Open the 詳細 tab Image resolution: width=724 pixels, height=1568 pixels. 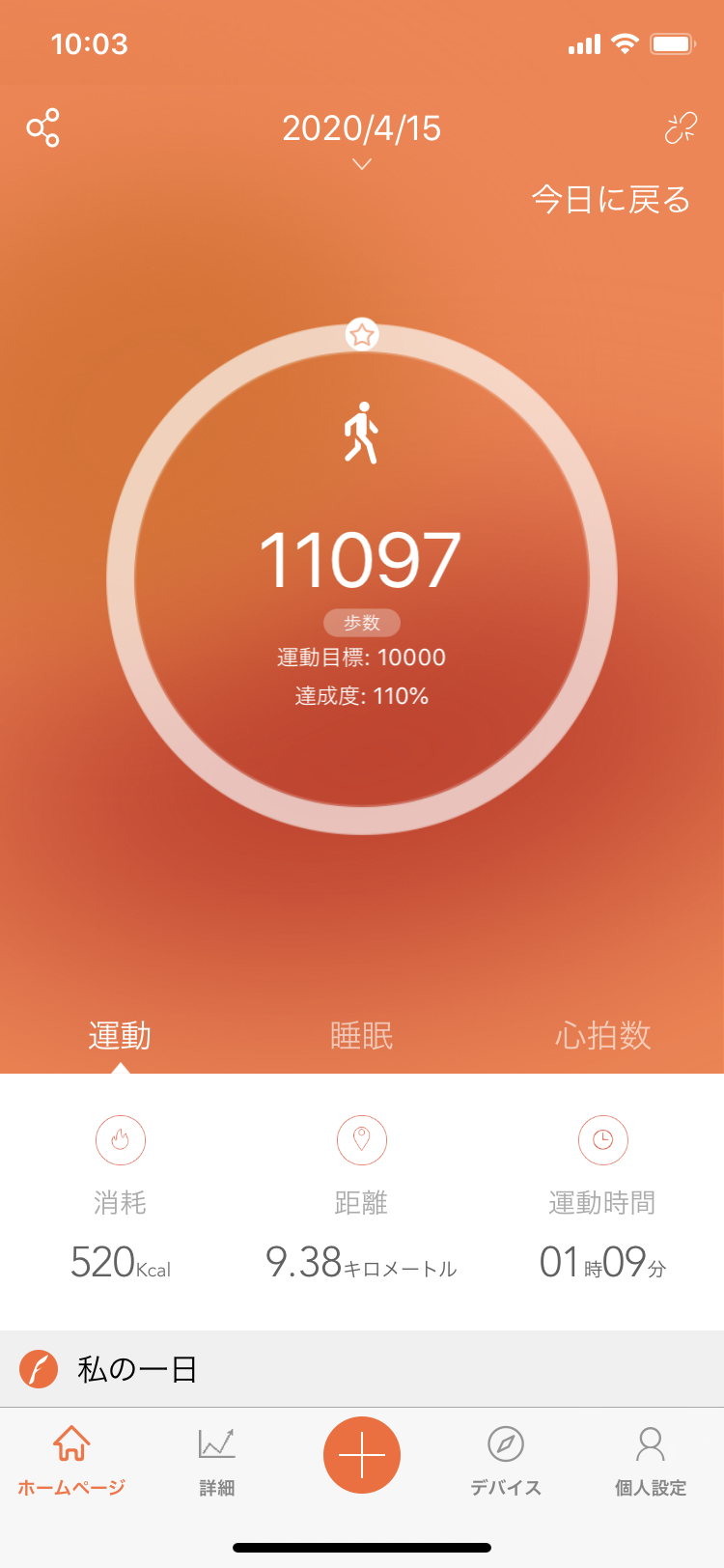point(217,1460)
